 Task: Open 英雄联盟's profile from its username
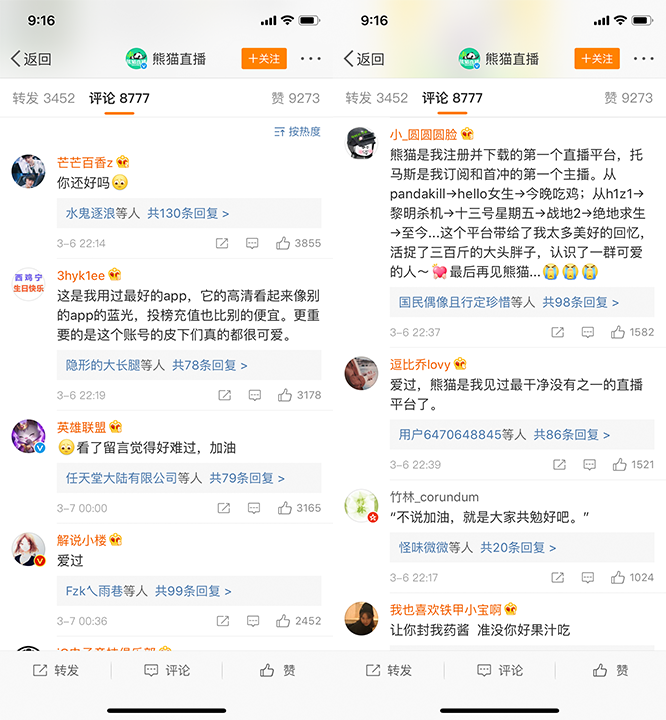click(81, 427)
